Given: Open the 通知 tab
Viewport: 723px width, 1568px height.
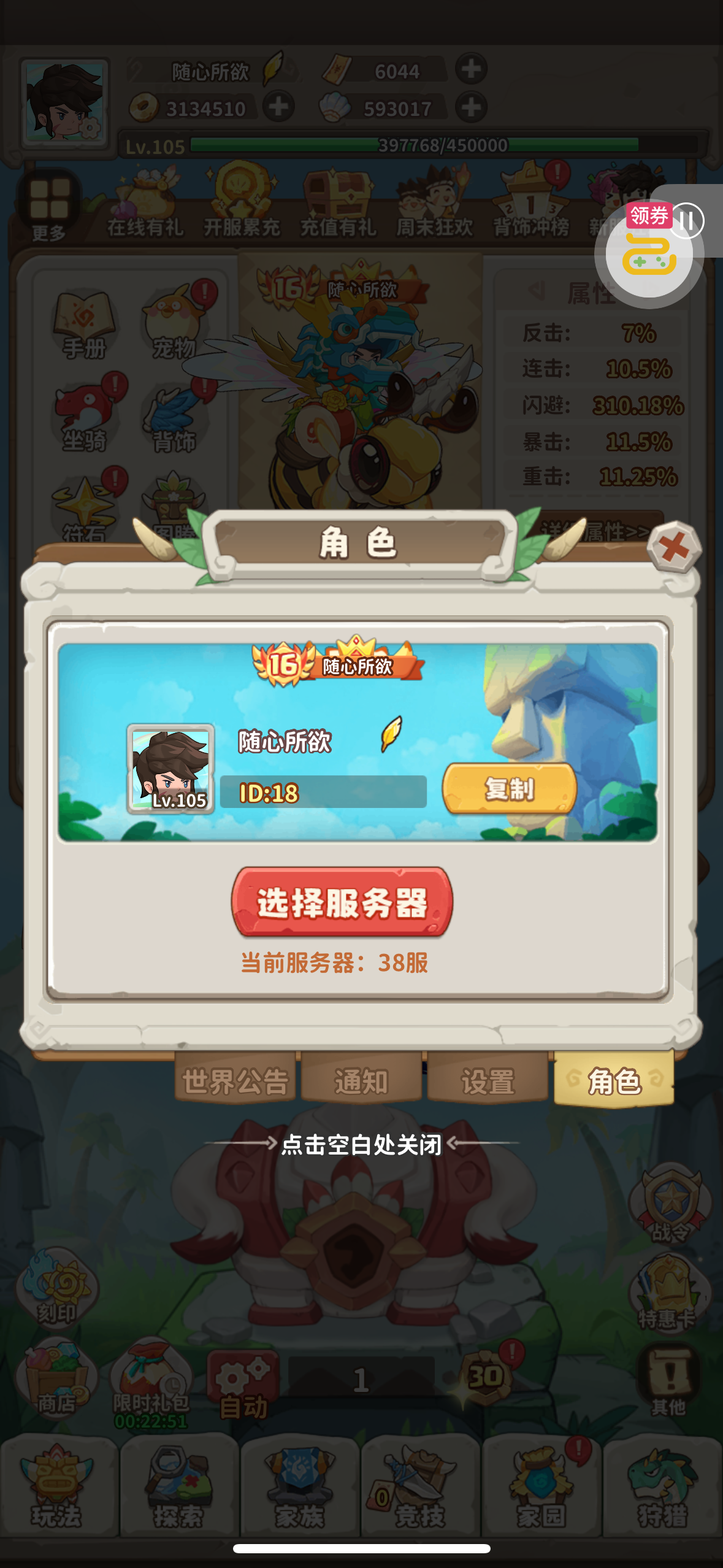Looking at the screenshot, I should click(x=361, y=1081).
